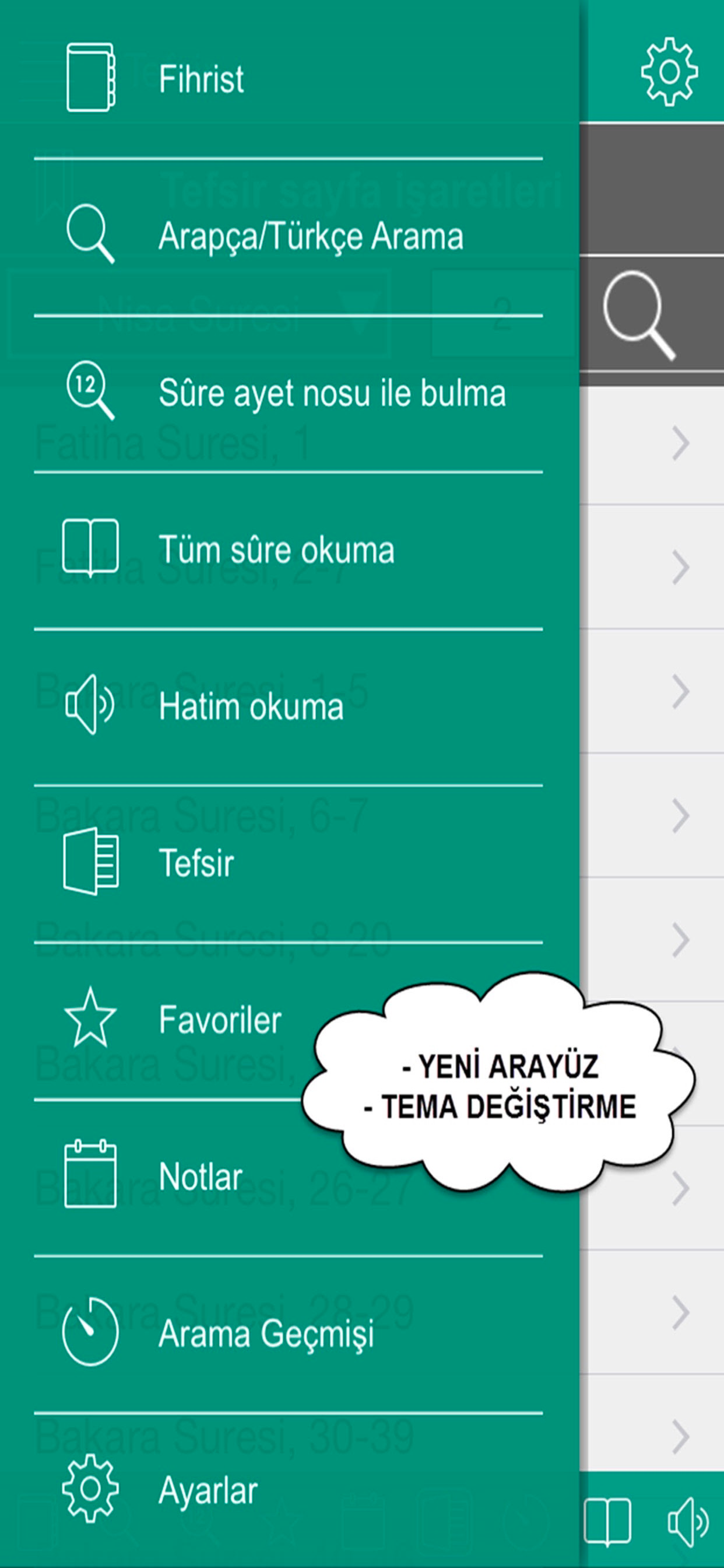Open the Notlar notepad icon
The height and width of the screenshot is (1568, 724).
tap(92, 1177)
